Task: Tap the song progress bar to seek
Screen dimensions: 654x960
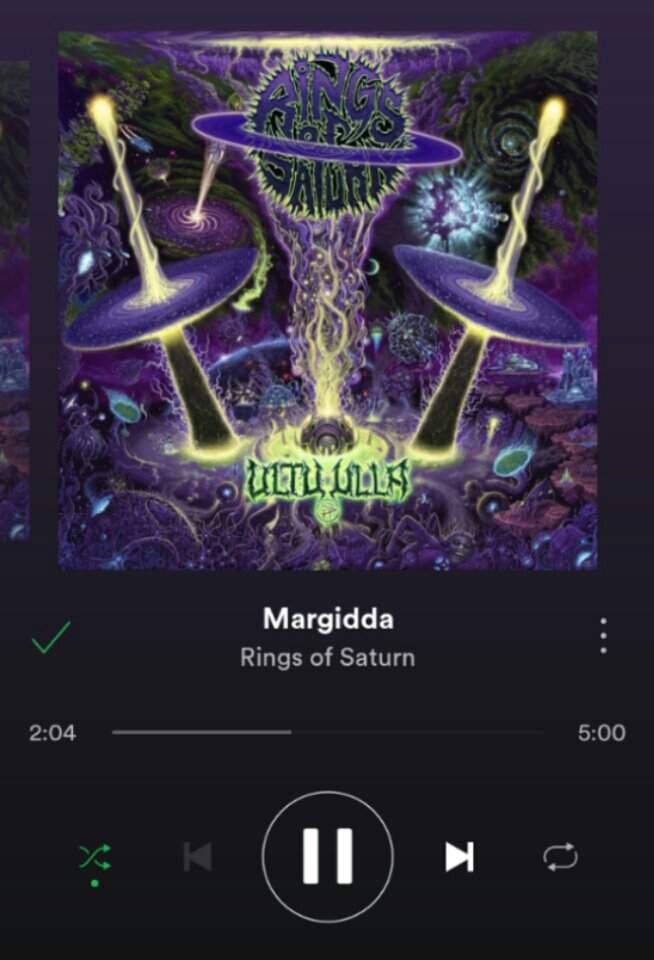Action: [328, 732]
